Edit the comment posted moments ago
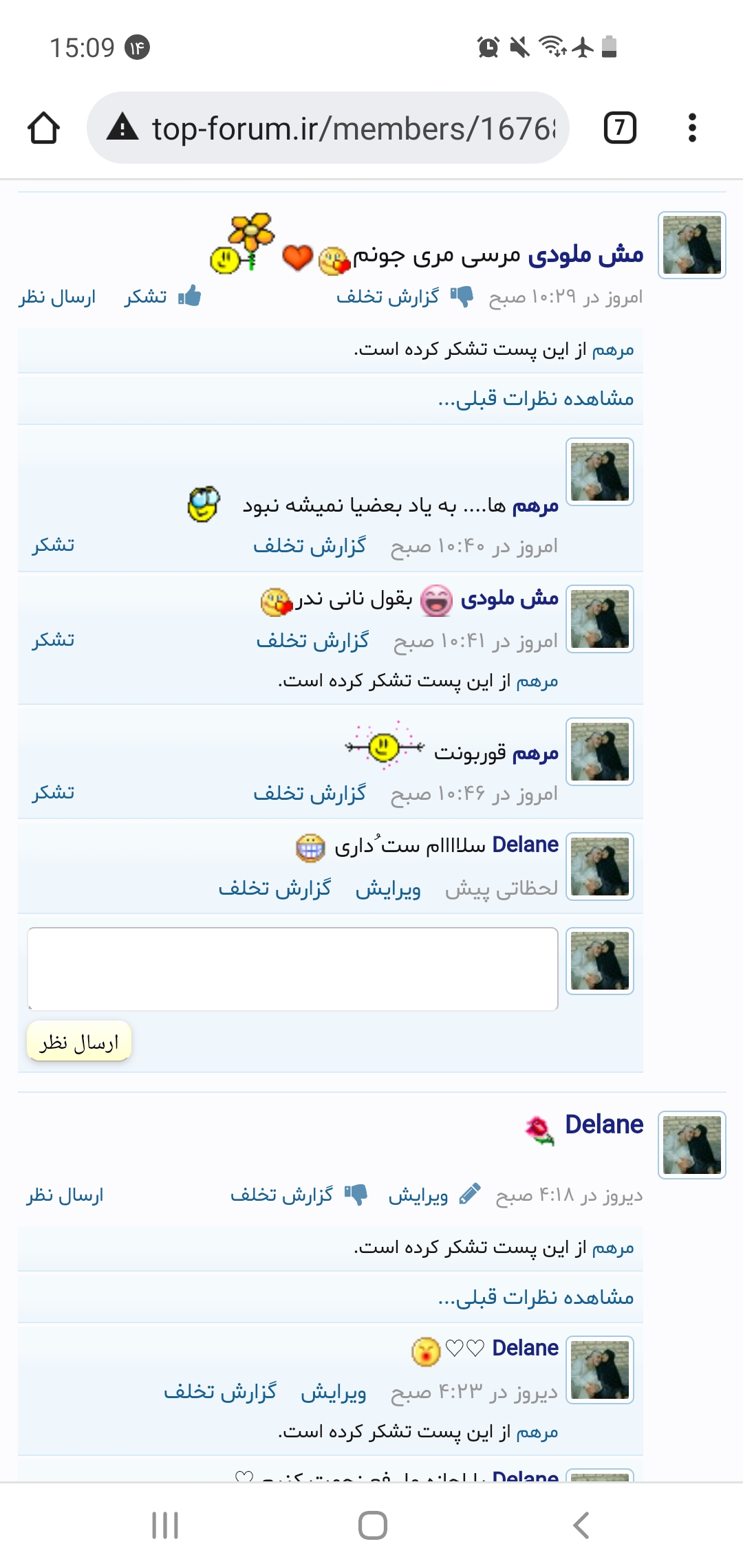The image size is (743, 1568). pos(388,889)
